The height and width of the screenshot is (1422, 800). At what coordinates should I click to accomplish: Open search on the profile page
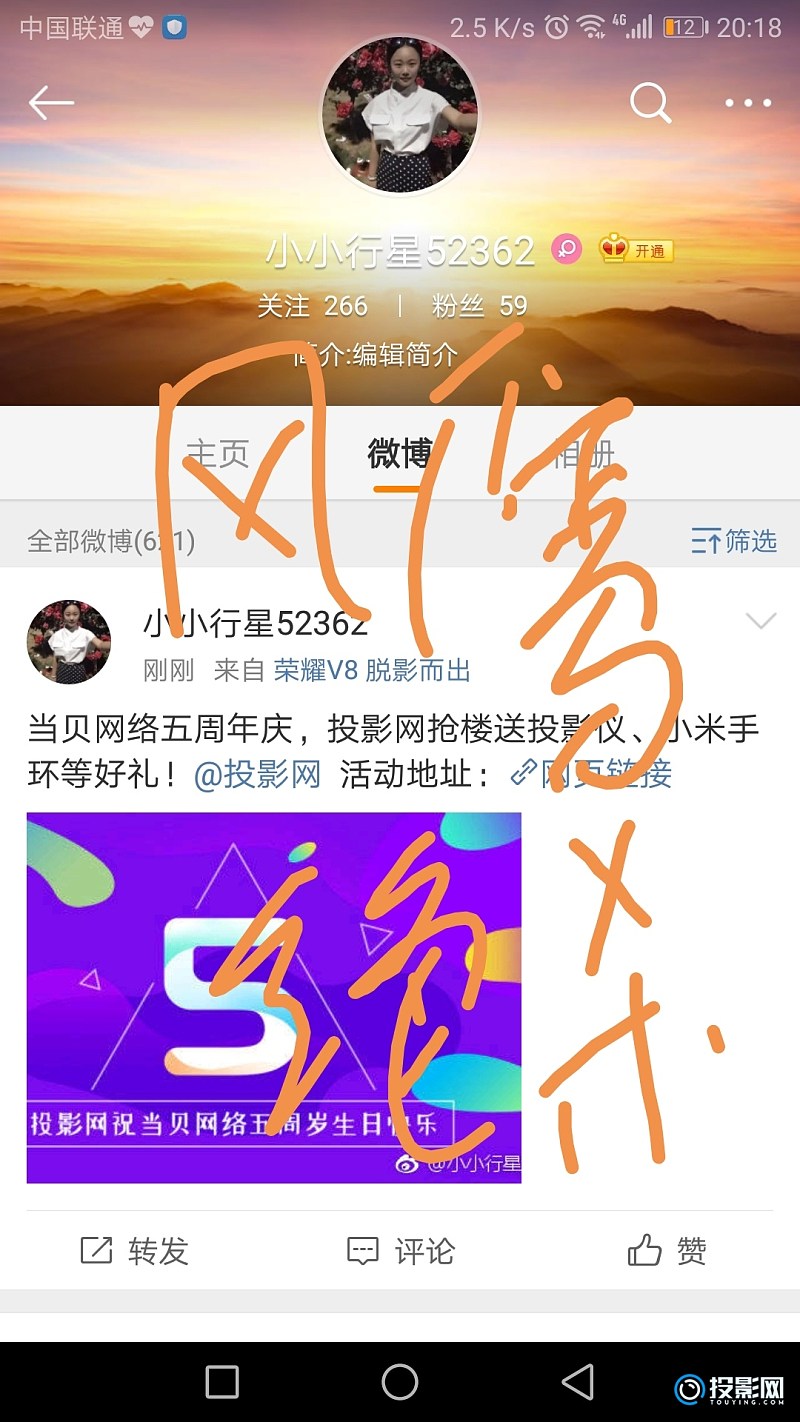[650, 102]
